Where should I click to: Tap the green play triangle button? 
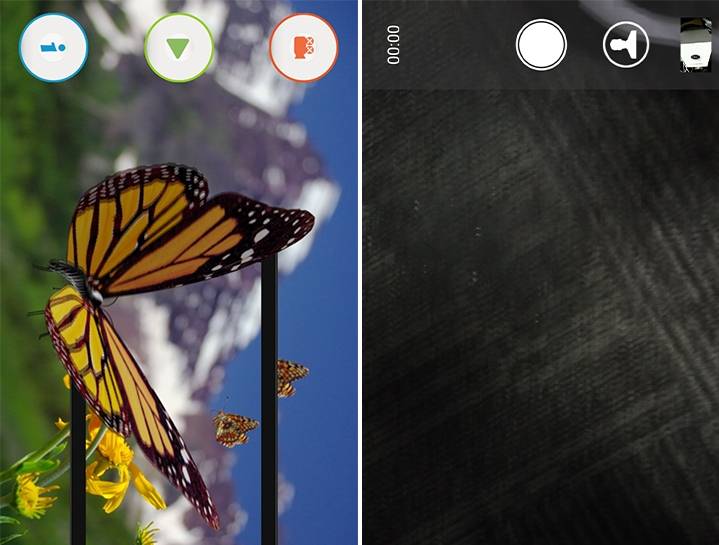[178, 47]
